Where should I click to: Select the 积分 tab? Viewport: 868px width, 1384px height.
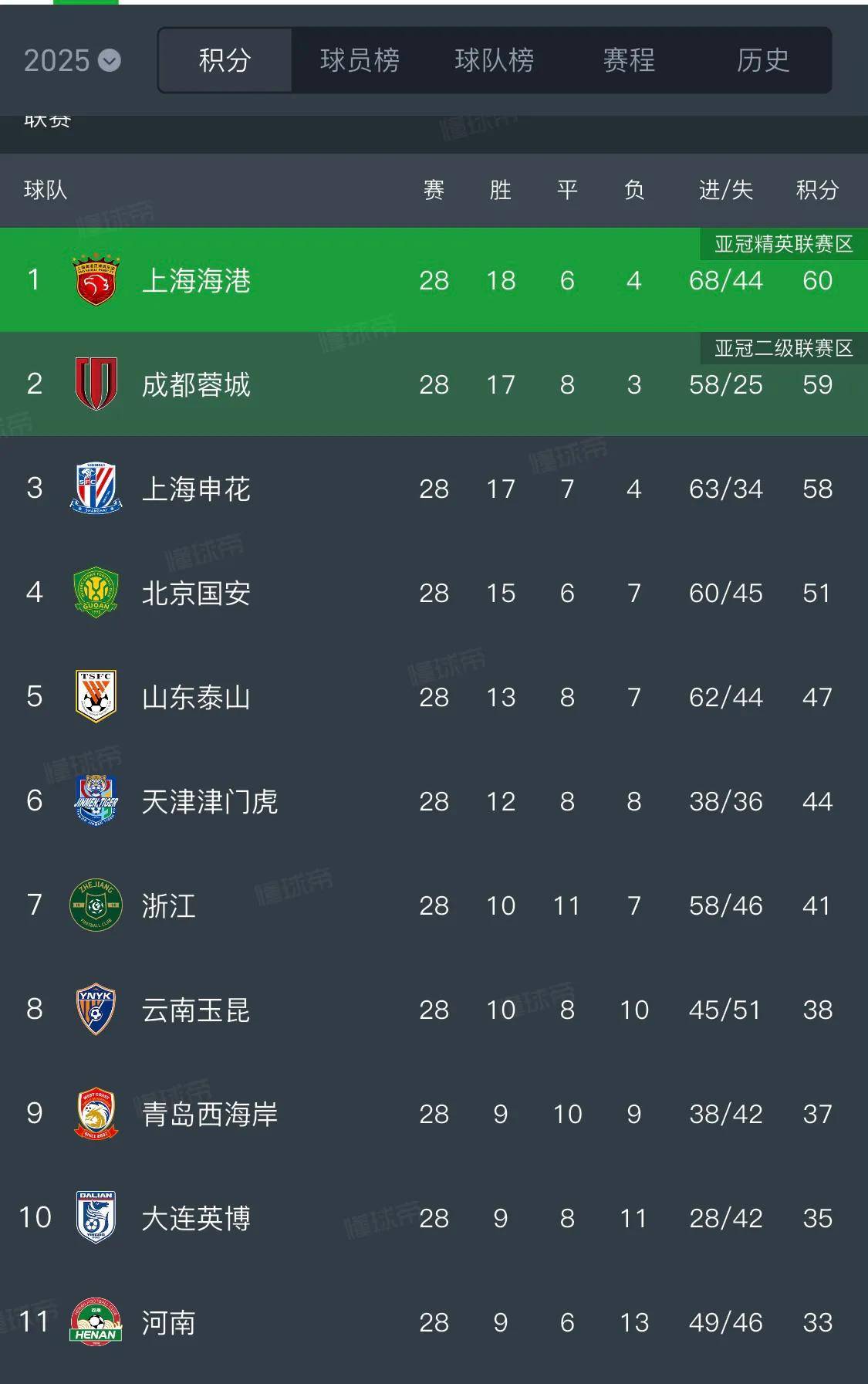point(225,60)
